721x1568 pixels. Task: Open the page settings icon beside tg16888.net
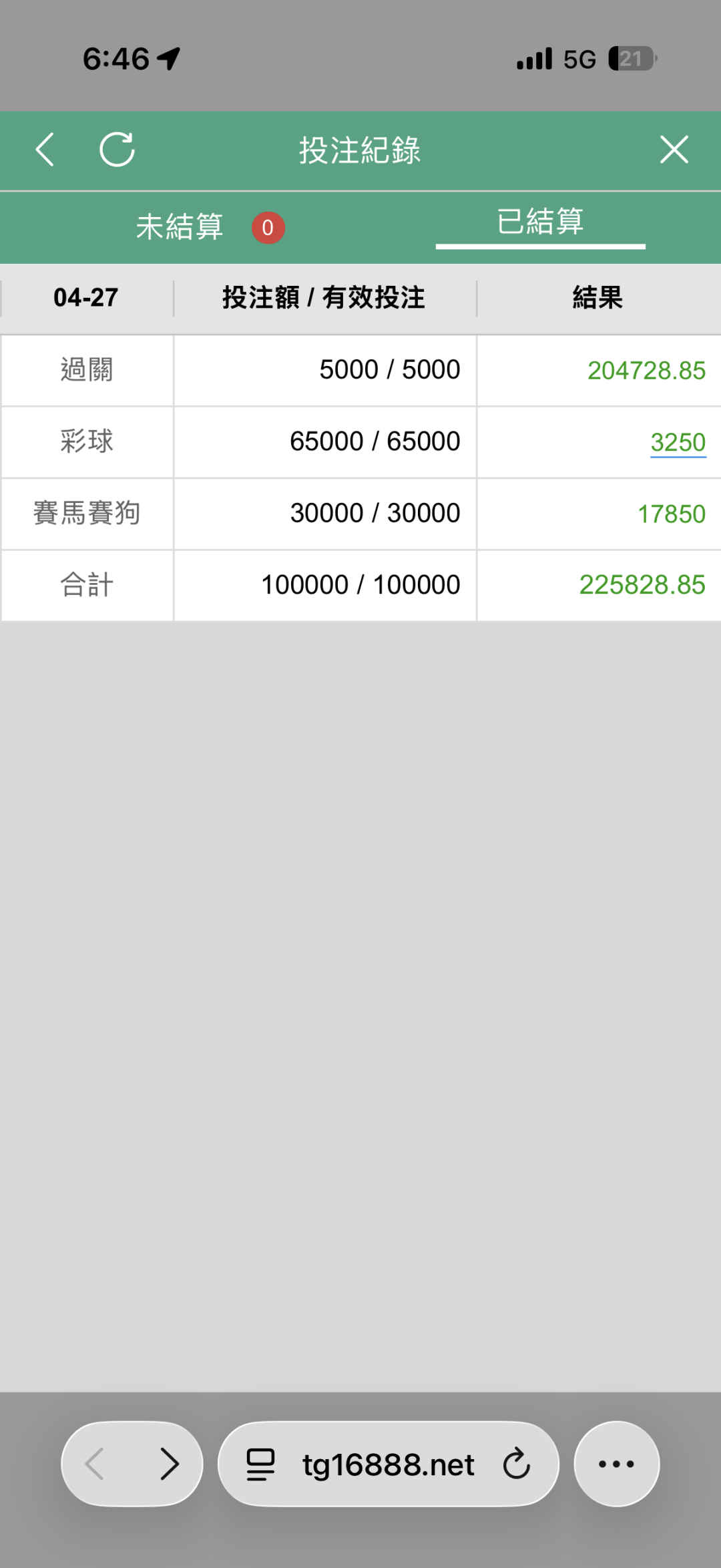click(260, 1464)
